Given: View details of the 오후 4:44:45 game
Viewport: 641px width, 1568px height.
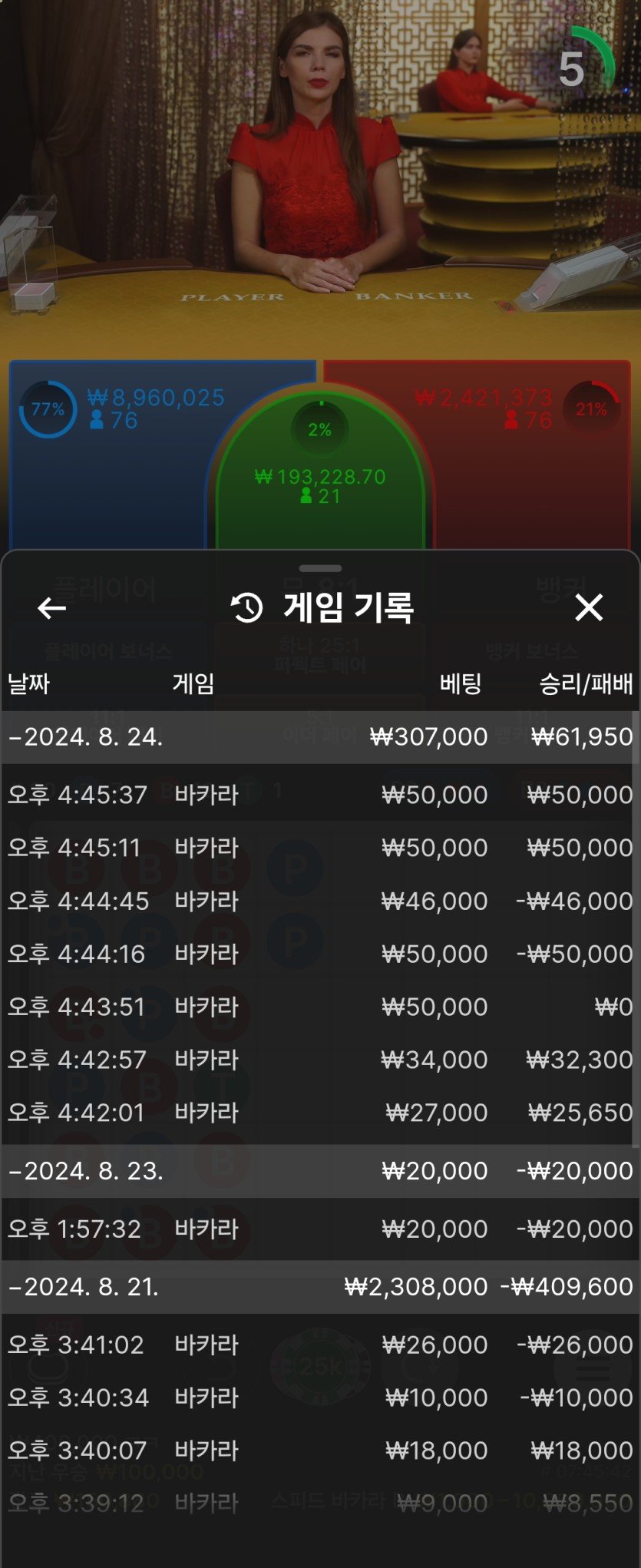Looking at the screenshot, I should pos(319,901).
